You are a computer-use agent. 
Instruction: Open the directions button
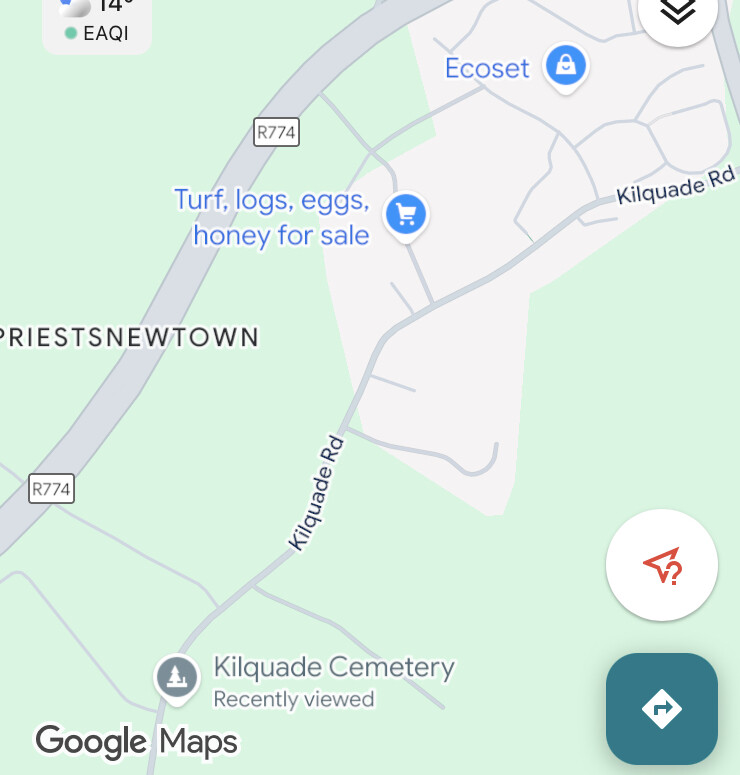(662, 708)
